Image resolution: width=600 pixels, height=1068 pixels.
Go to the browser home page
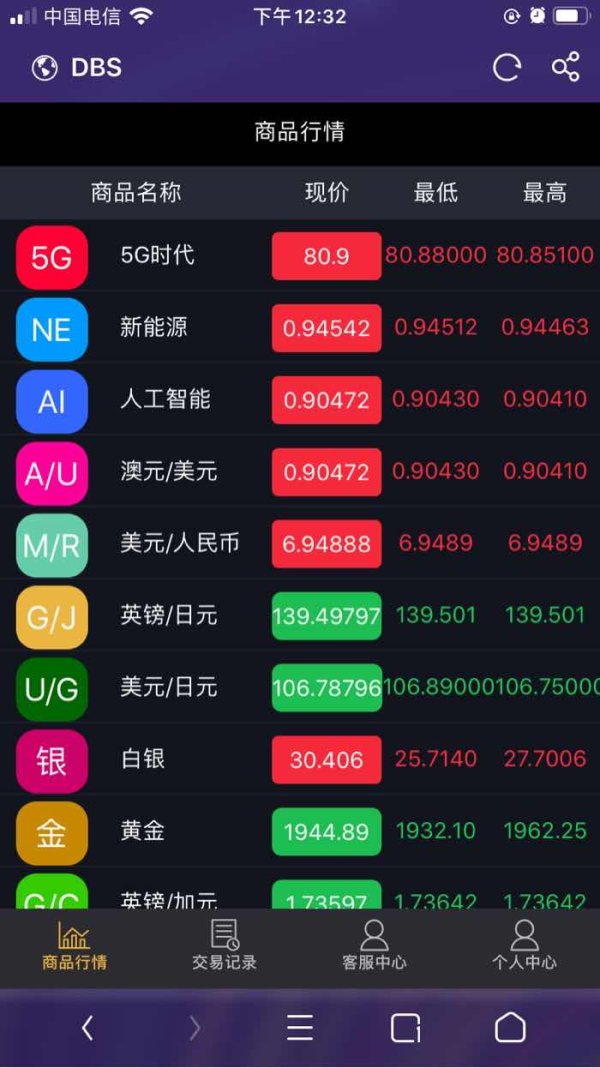[x=510, y=1027]
